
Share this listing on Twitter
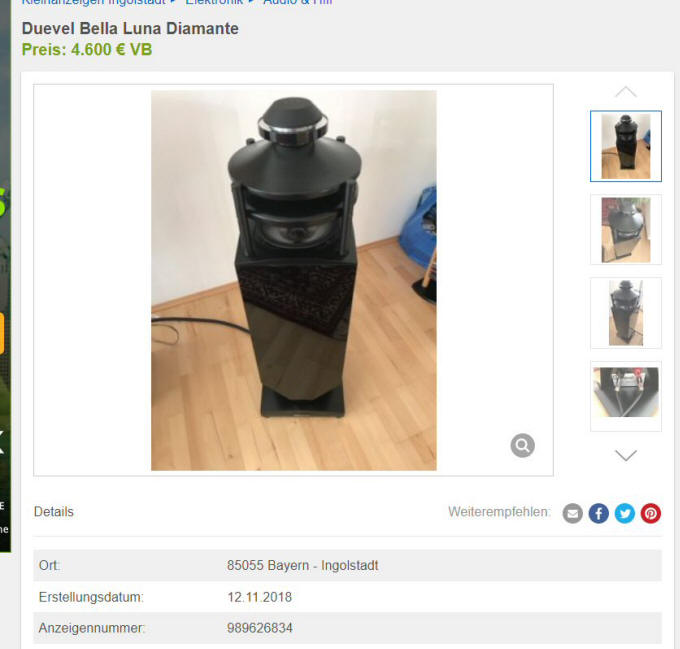click(x=625, y=513)
